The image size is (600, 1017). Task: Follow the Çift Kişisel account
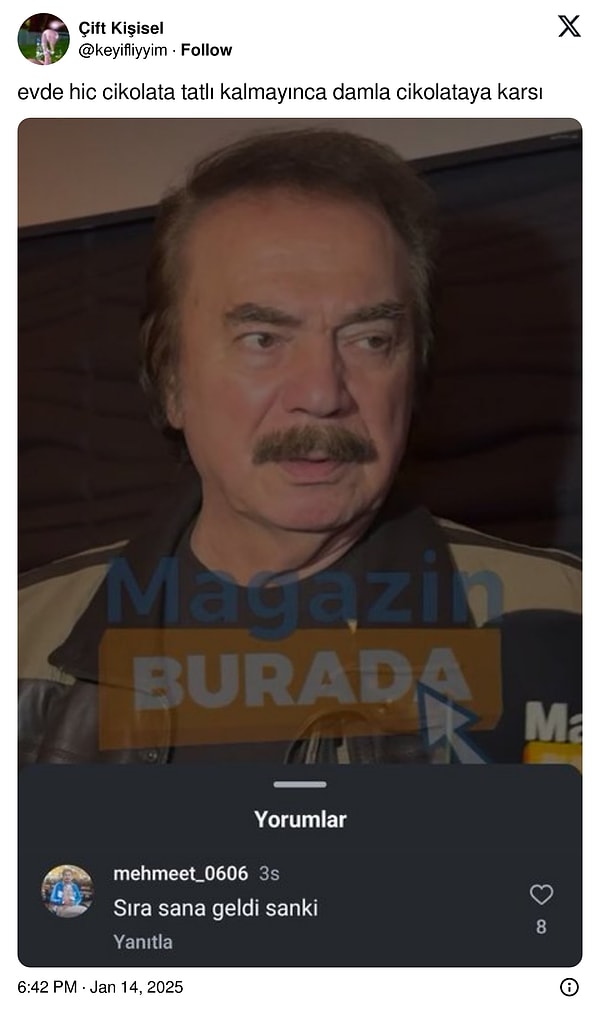click(x=206, y=50)
